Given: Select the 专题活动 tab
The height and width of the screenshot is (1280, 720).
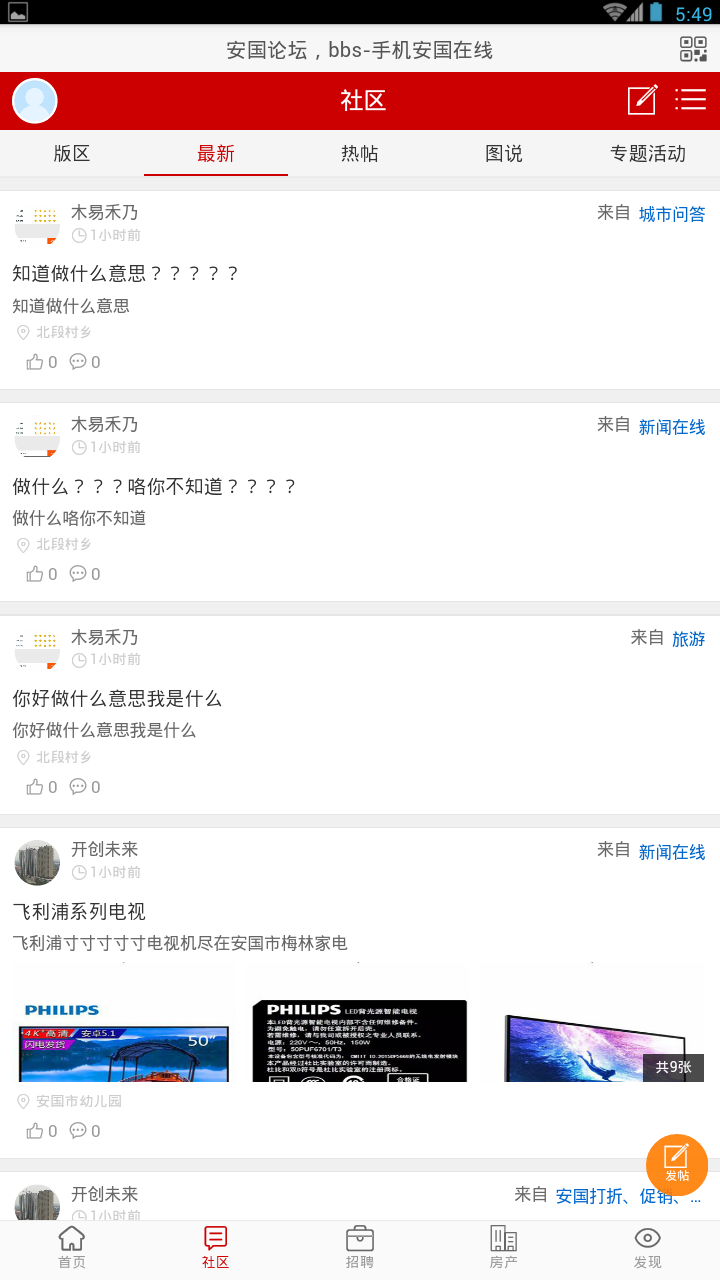Looking at the screenshot, I should pyautogui.click(x=647, y=154).
